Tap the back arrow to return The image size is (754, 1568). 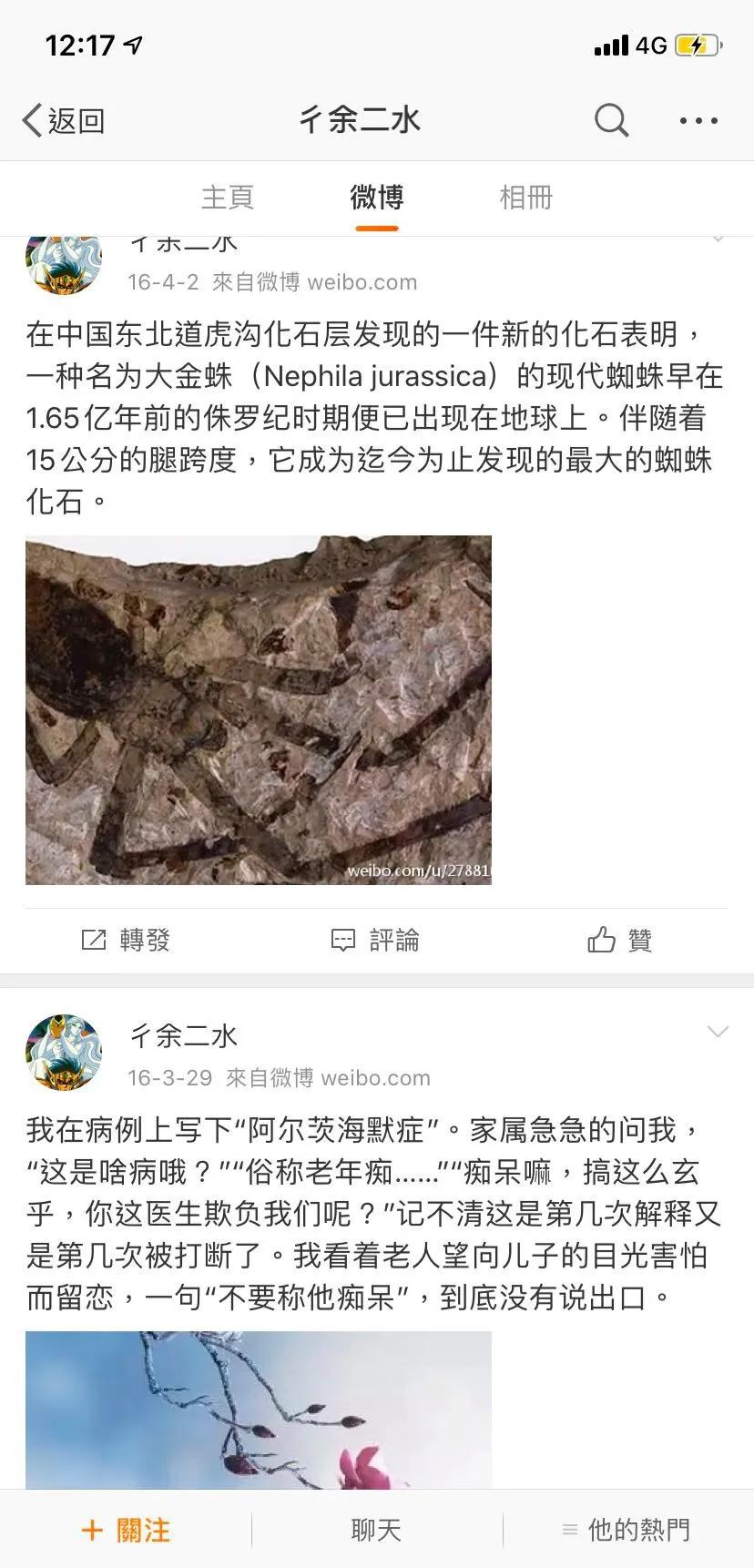point(30,119)
